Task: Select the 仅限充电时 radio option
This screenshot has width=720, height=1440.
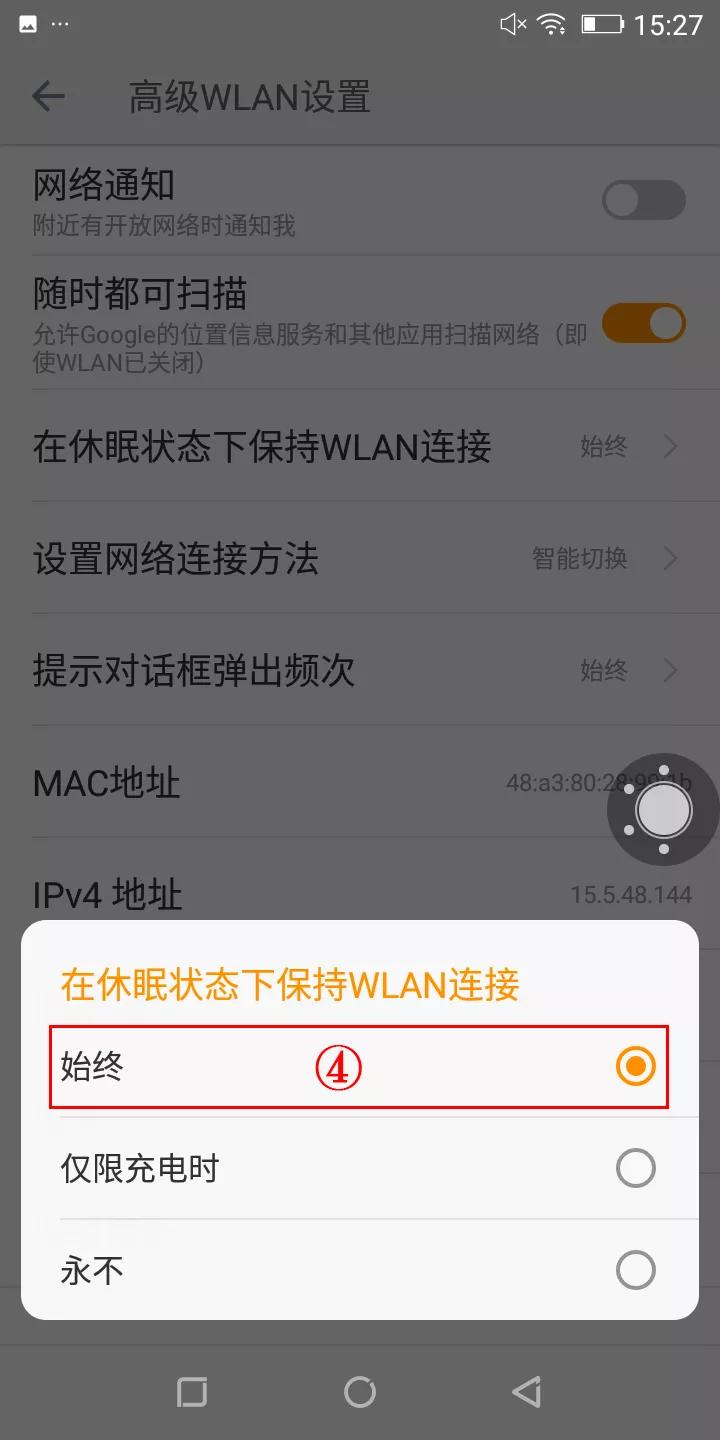Action: pos(360,1168)
